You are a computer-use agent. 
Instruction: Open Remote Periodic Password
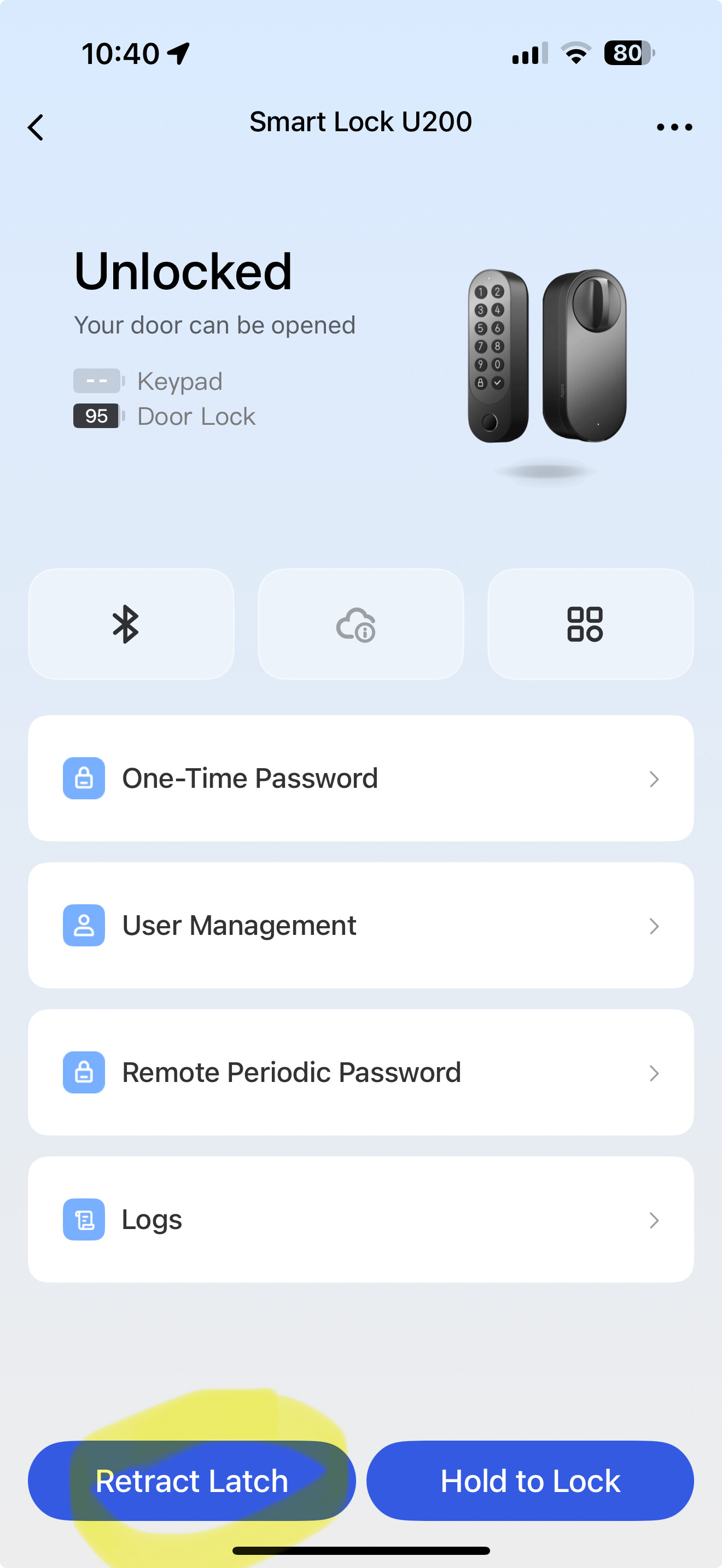360,1072
